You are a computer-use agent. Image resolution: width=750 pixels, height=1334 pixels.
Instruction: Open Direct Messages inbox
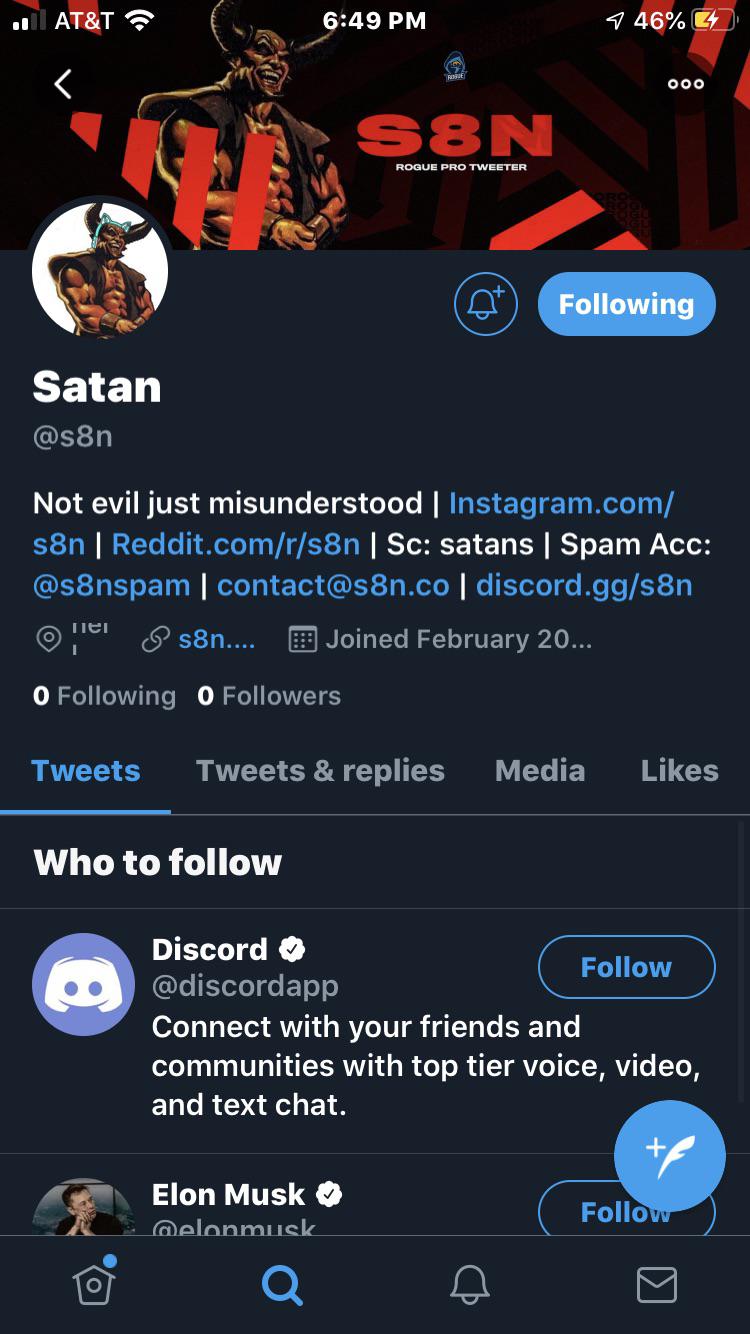tap(656, 1285)
